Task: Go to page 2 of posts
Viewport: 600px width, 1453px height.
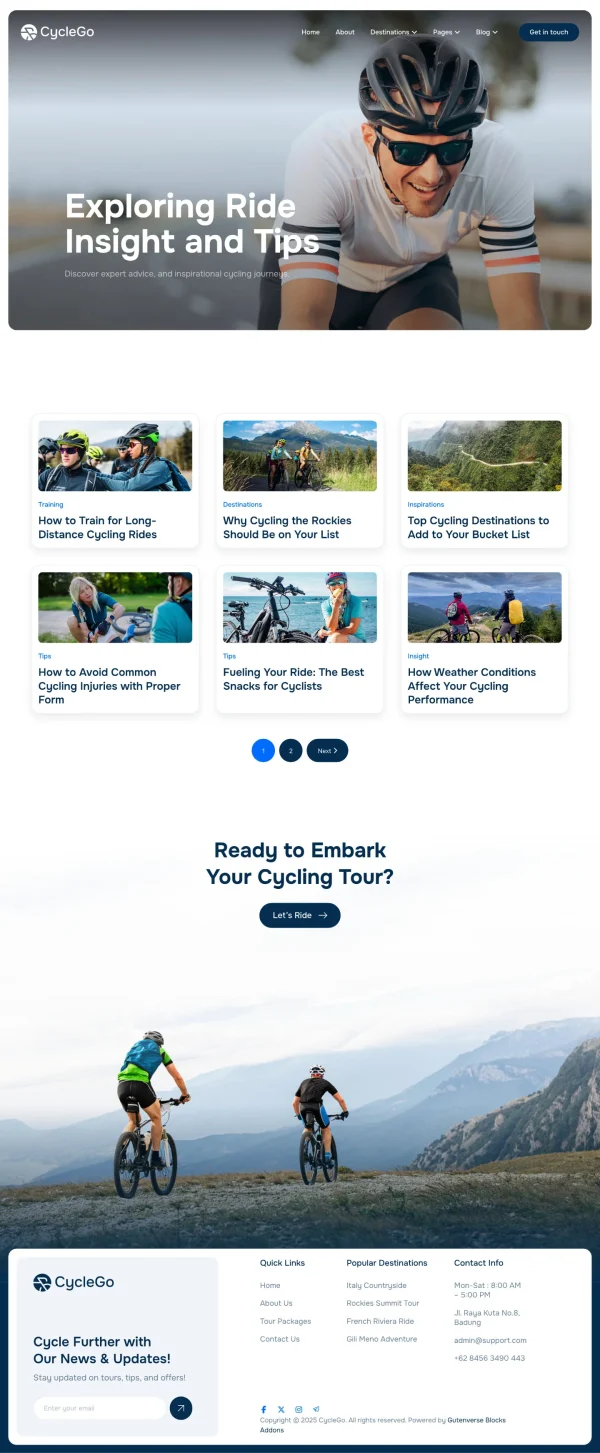Action: pos(291,751)
